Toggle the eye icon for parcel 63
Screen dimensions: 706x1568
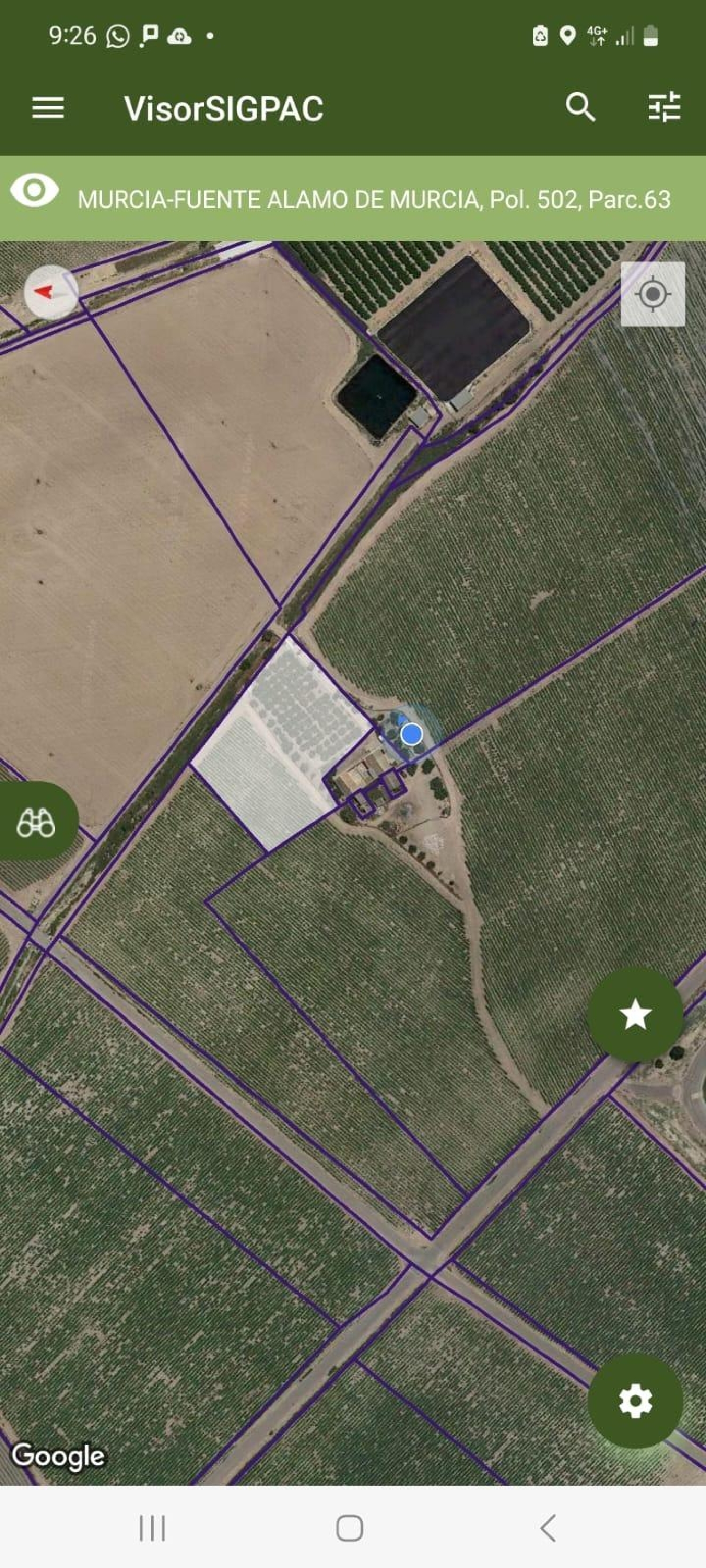(34, 191)
